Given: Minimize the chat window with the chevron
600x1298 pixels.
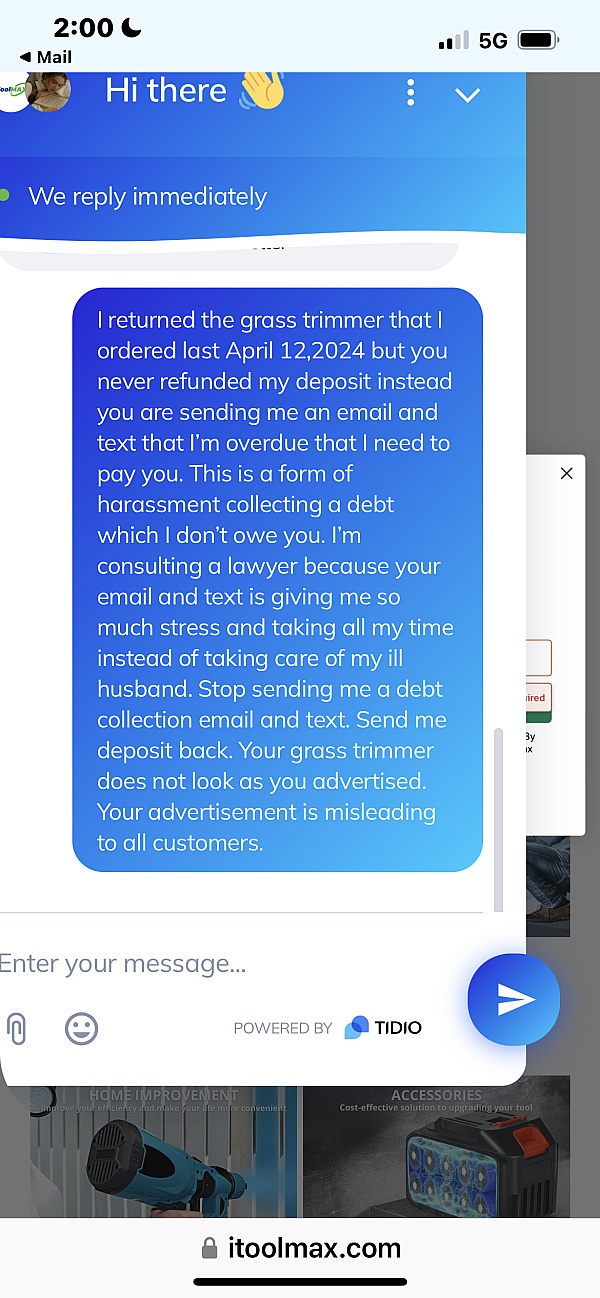Looking at the screenshot, I should coord(467,95).
